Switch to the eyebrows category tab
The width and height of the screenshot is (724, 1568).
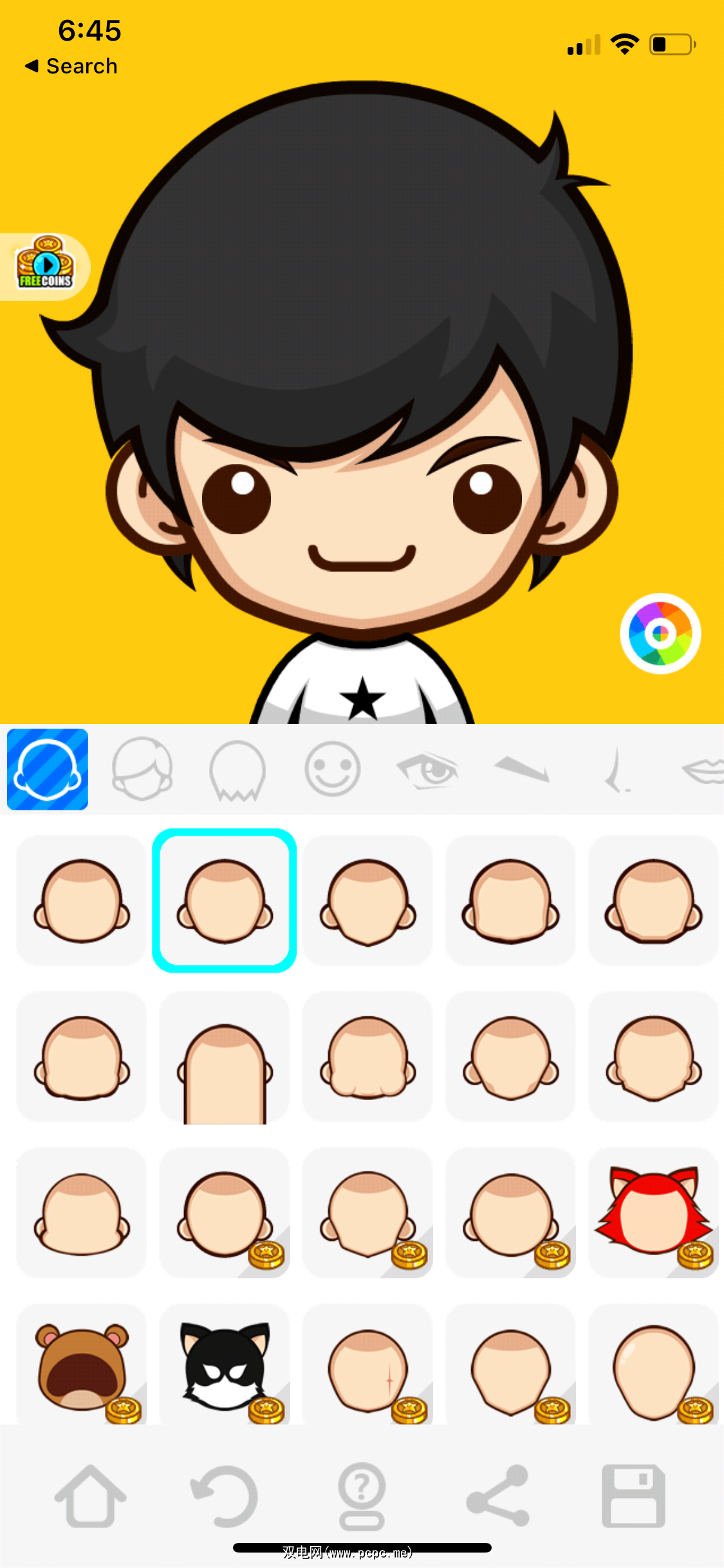(522, 769)
